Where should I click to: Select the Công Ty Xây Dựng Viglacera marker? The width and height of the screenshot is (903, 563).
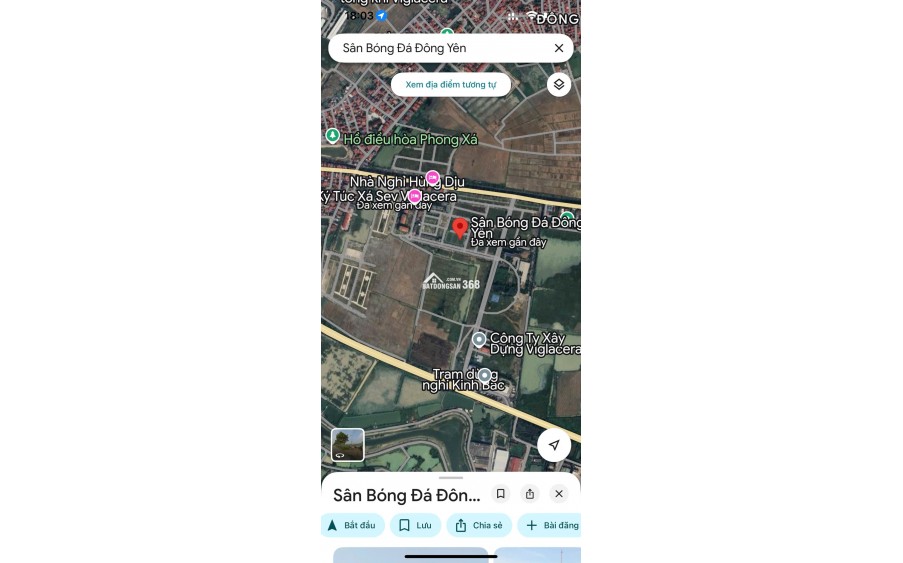480,340
